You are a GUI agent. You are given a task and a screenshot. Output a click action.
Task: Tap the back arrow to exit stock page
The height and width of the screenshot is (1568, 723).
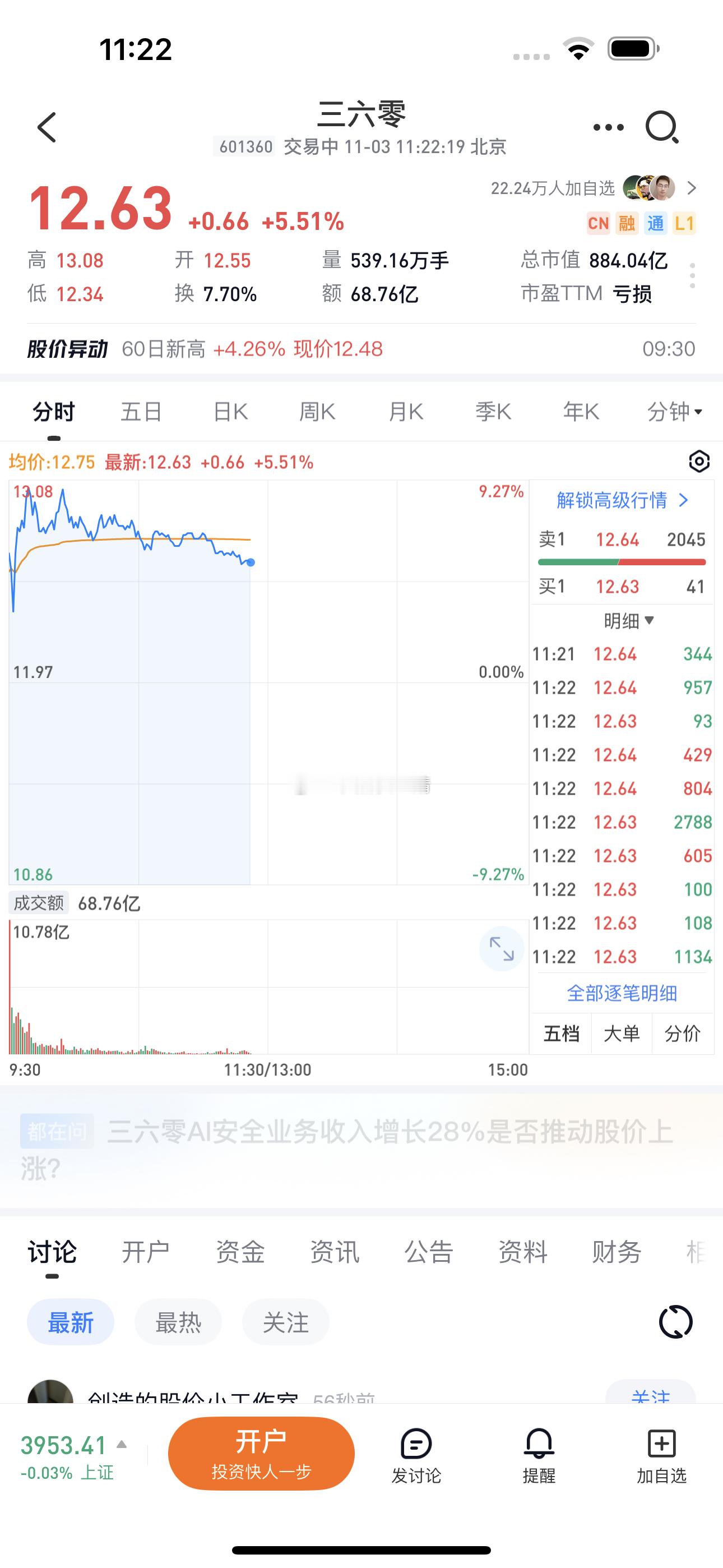pos(47,127)
